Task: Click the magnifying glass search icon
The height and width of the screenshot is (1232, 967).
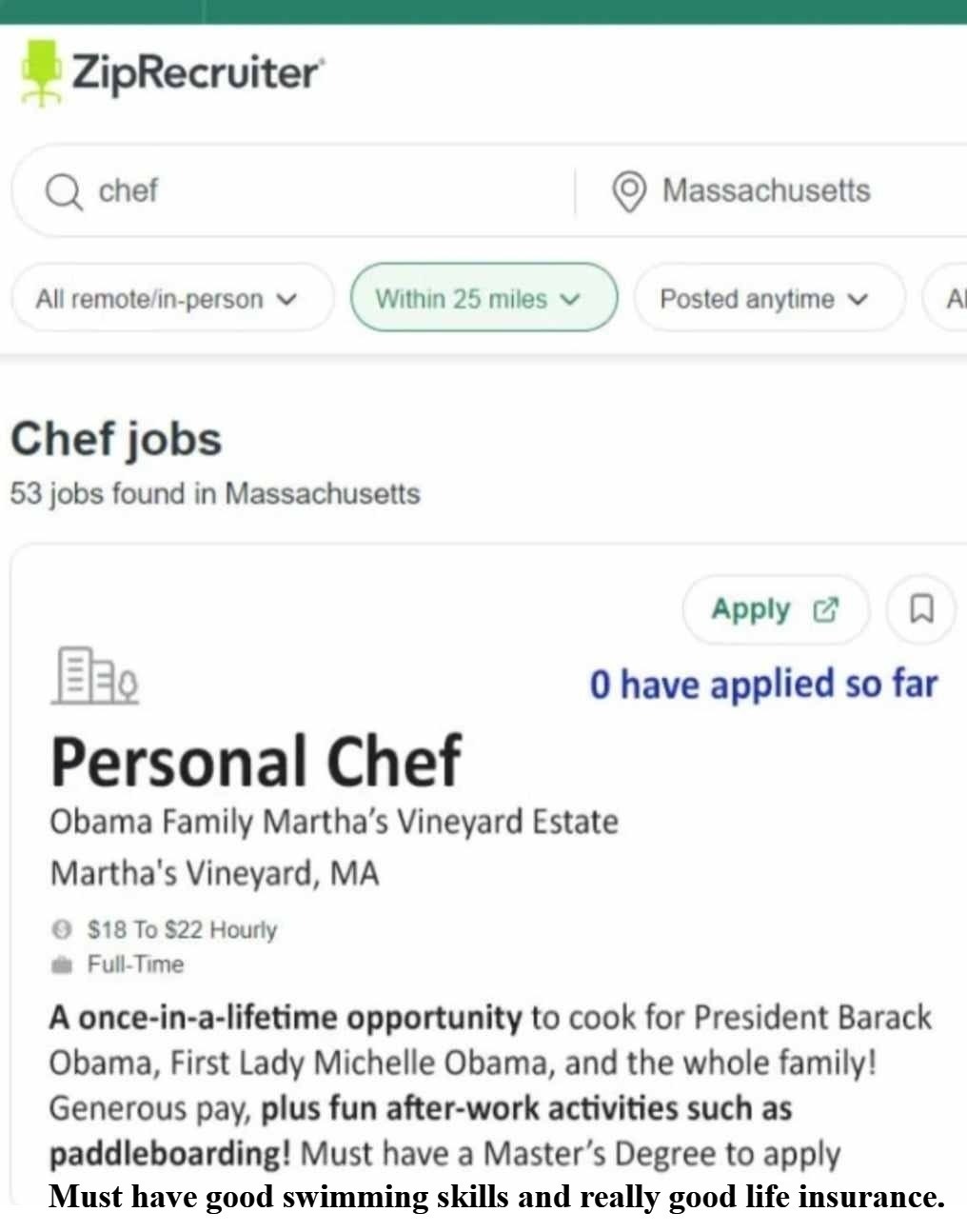Action: [x=63, y=190]
